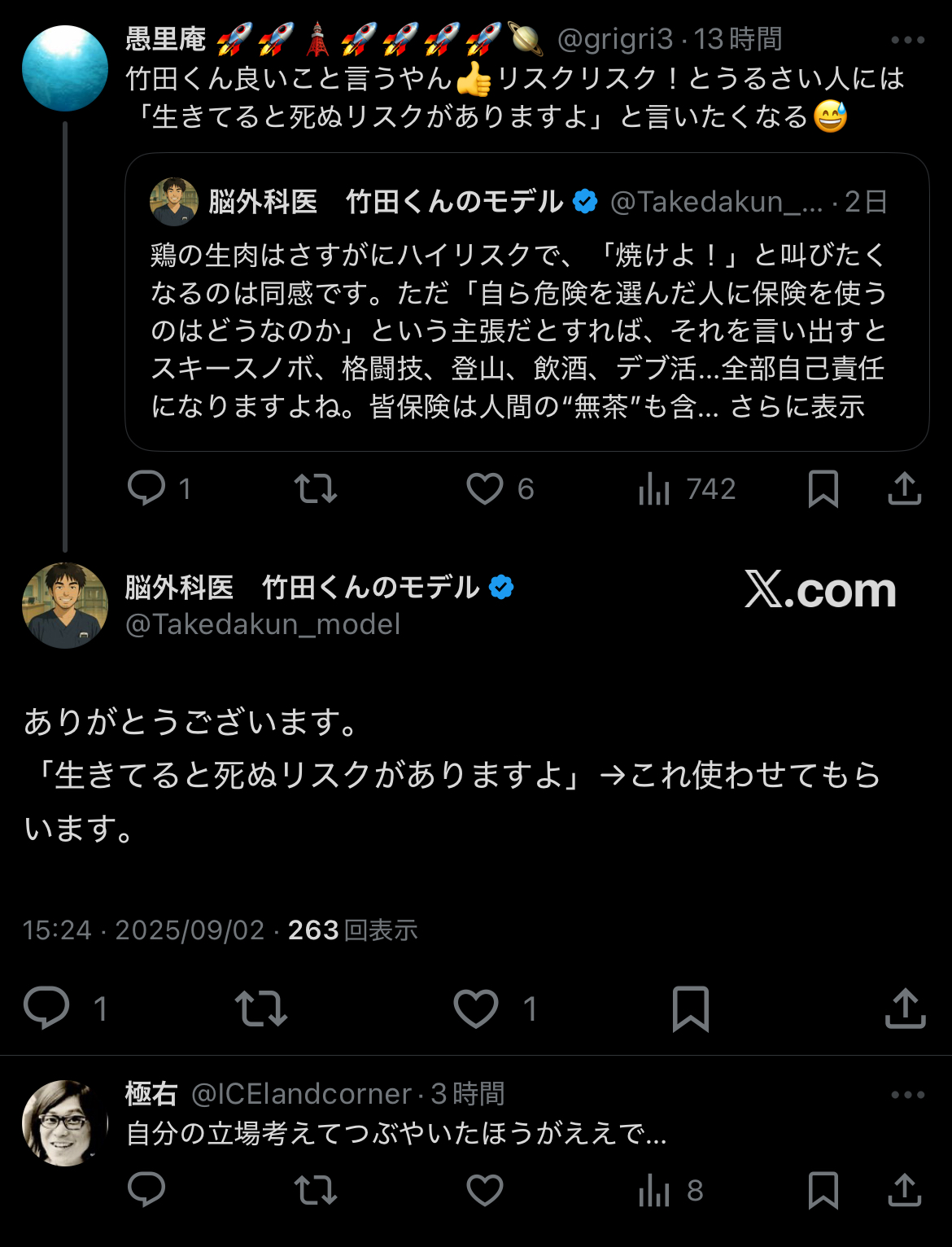Bookmark 極右's reply

[x=823, y=1190]
